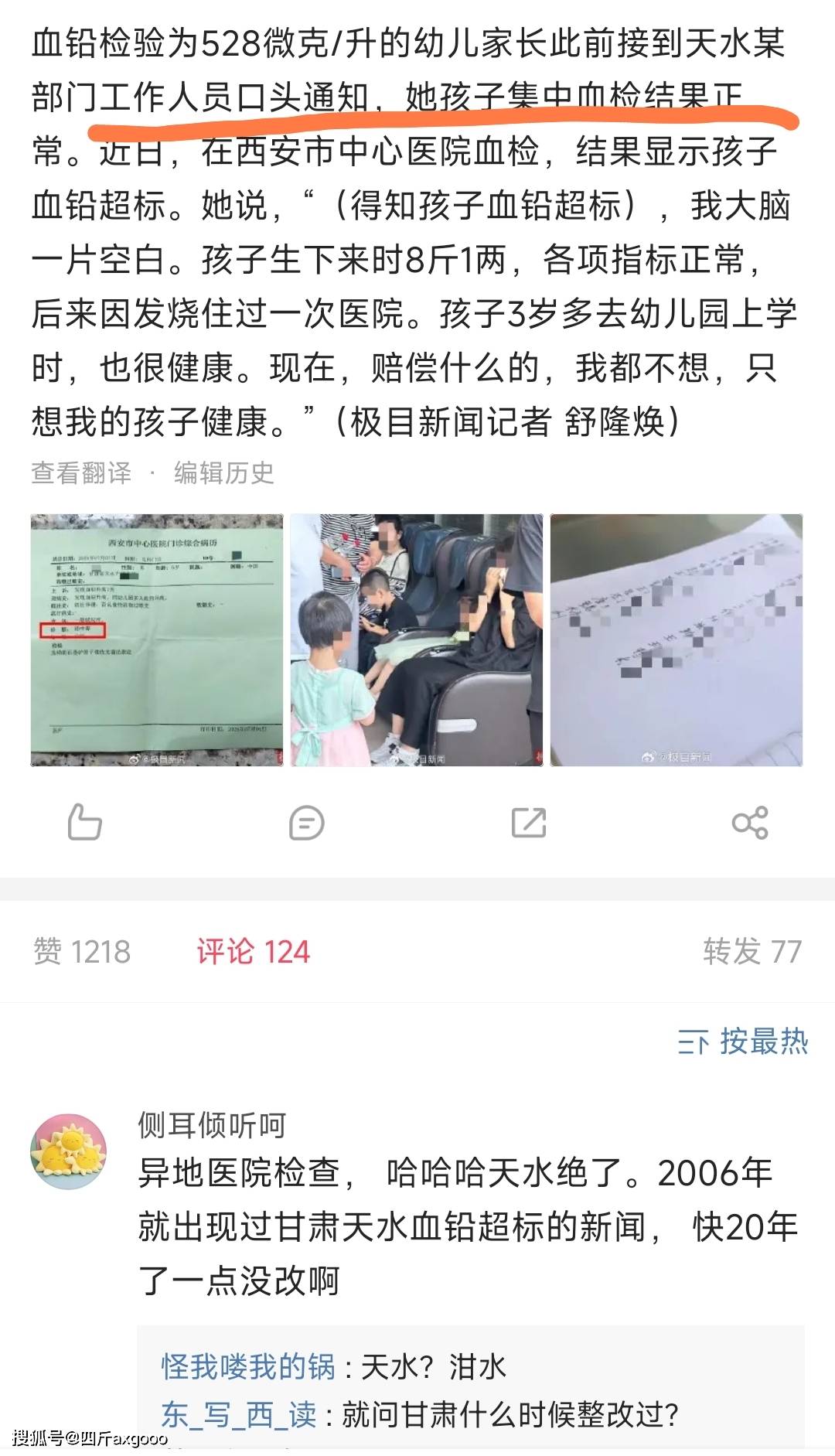Repost using the forward icon
This screenshot has height=1456, width=835.
coord(529,822)
